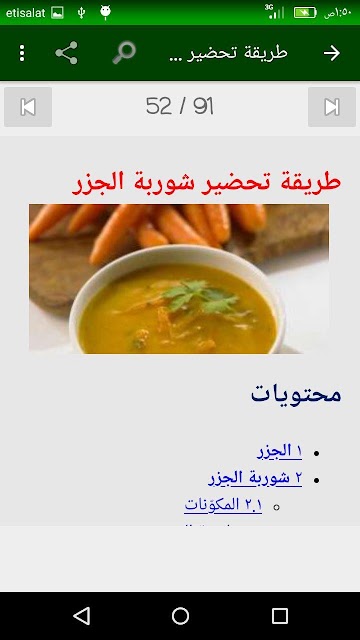Jump using the right skip page button
Screen dimensions: 360x640
click(x=332, y=107)
